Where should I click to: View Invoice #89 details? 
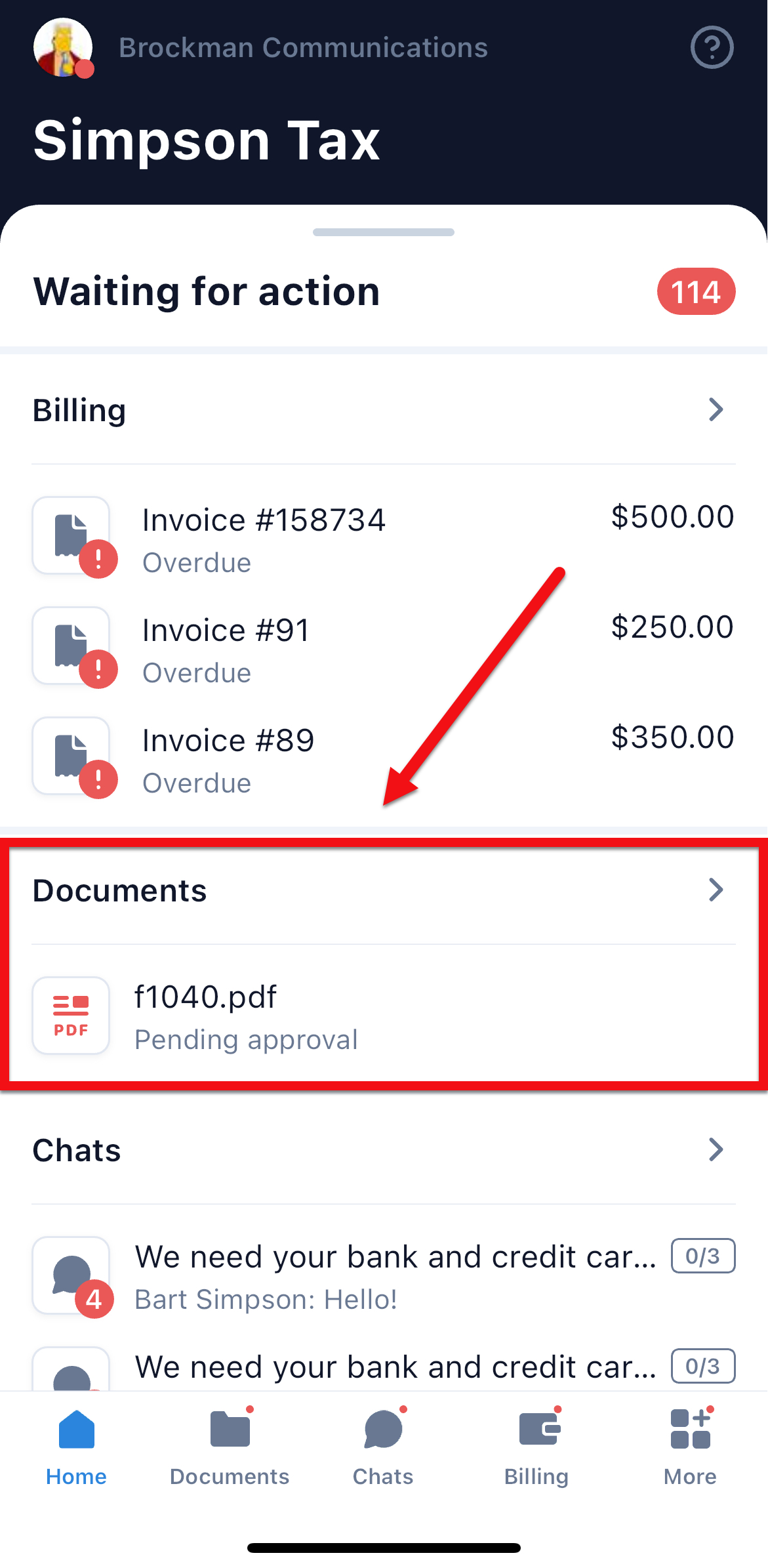383,757
